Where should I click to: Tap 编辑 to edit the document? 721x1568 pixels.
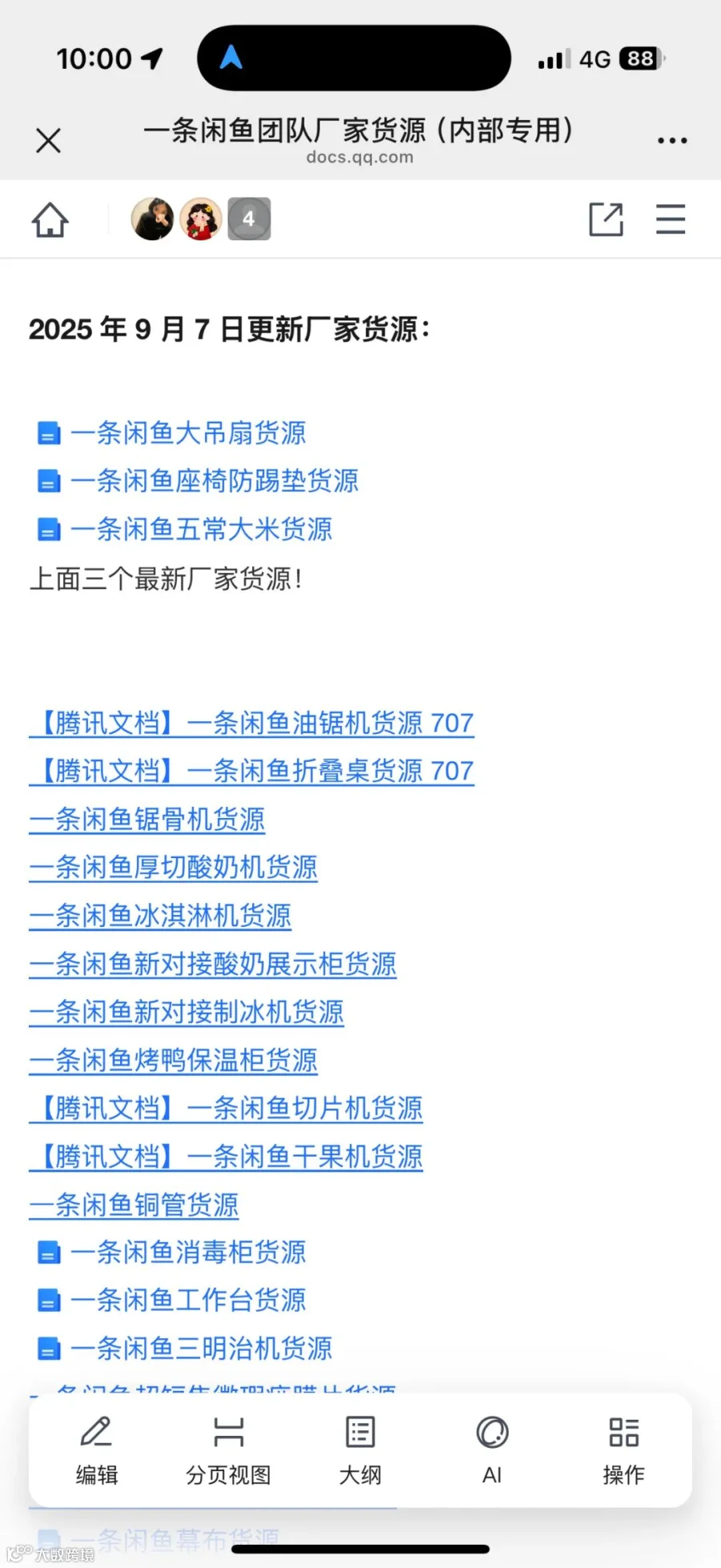[97, 1450]
